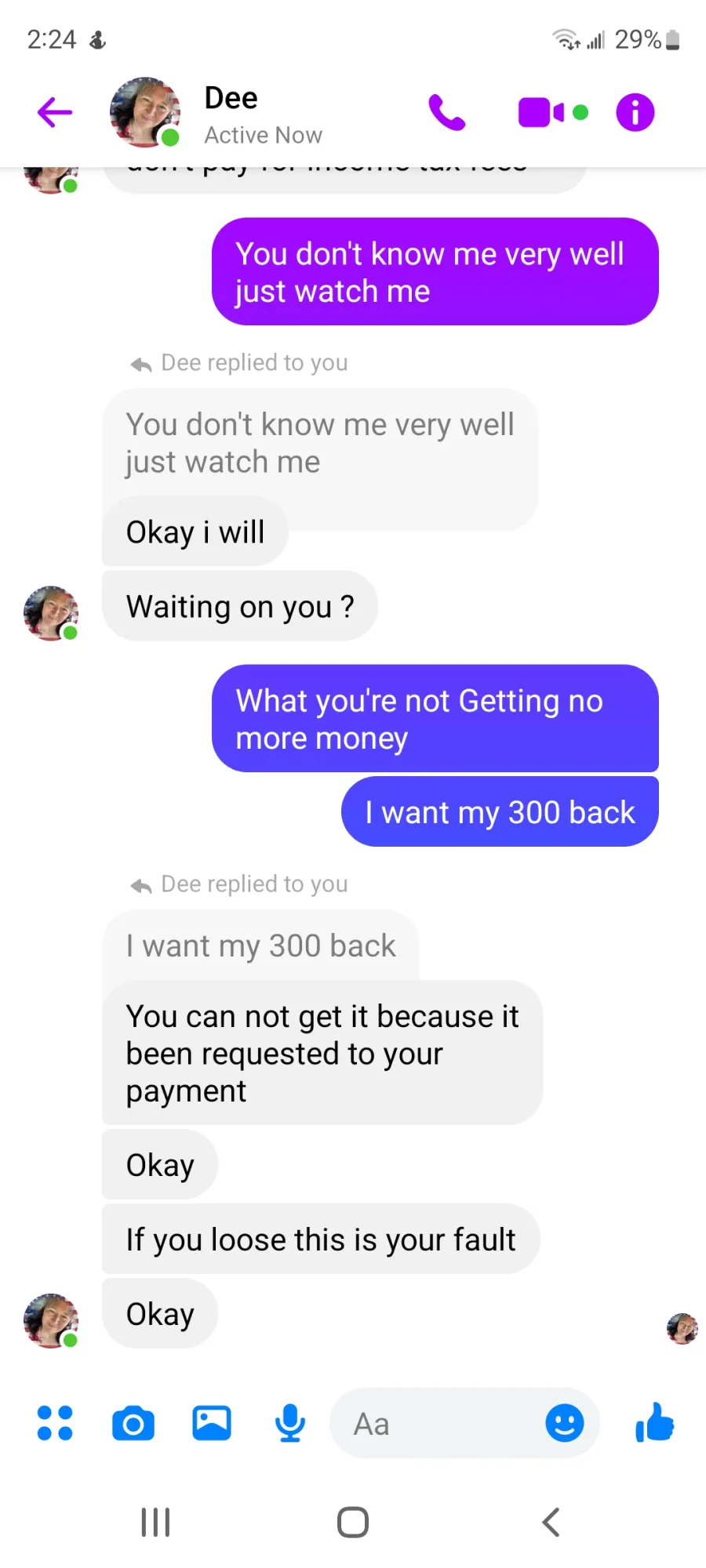
Task: Open the system recent apps button
Action: [155, 1523]
